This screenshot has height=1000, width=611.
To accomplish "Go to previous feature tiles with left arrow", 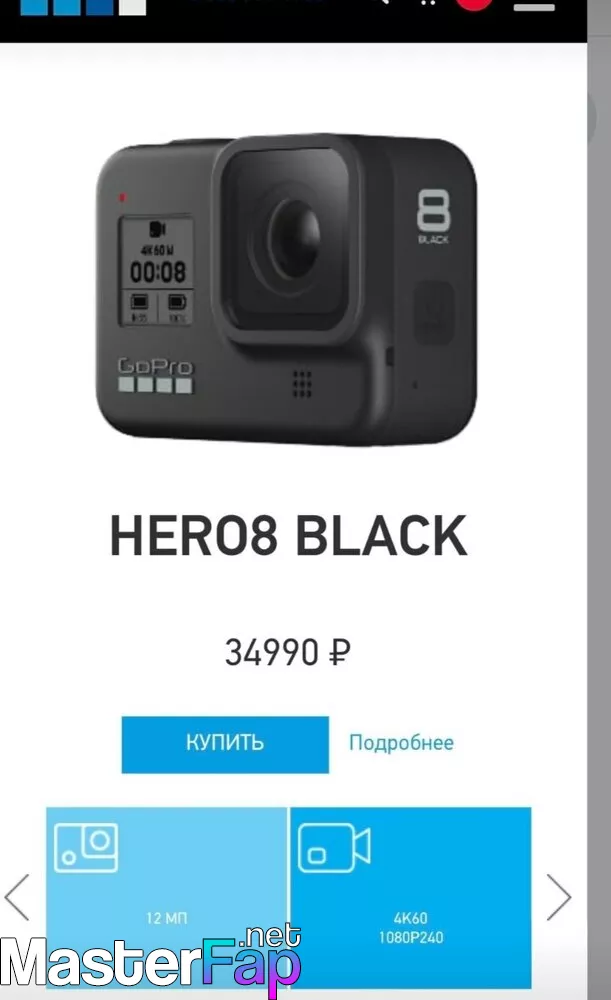I will click(17, 897).
